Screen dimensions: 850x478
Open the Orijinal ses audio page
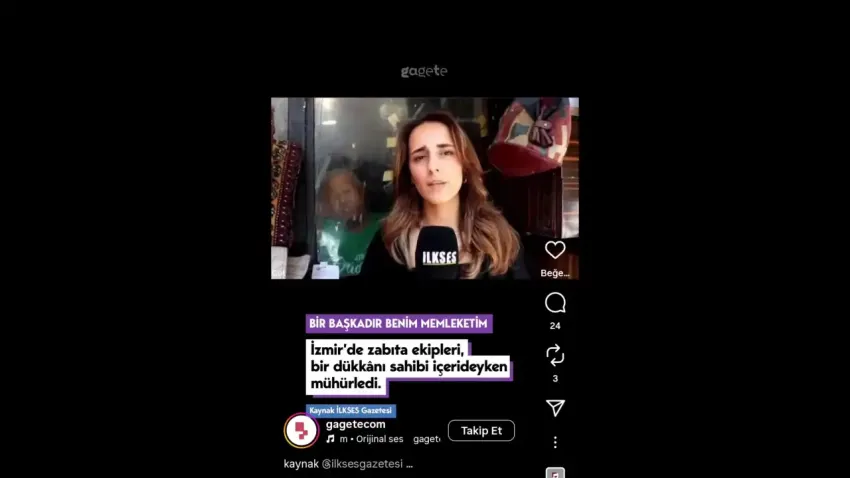click(380, 439)
